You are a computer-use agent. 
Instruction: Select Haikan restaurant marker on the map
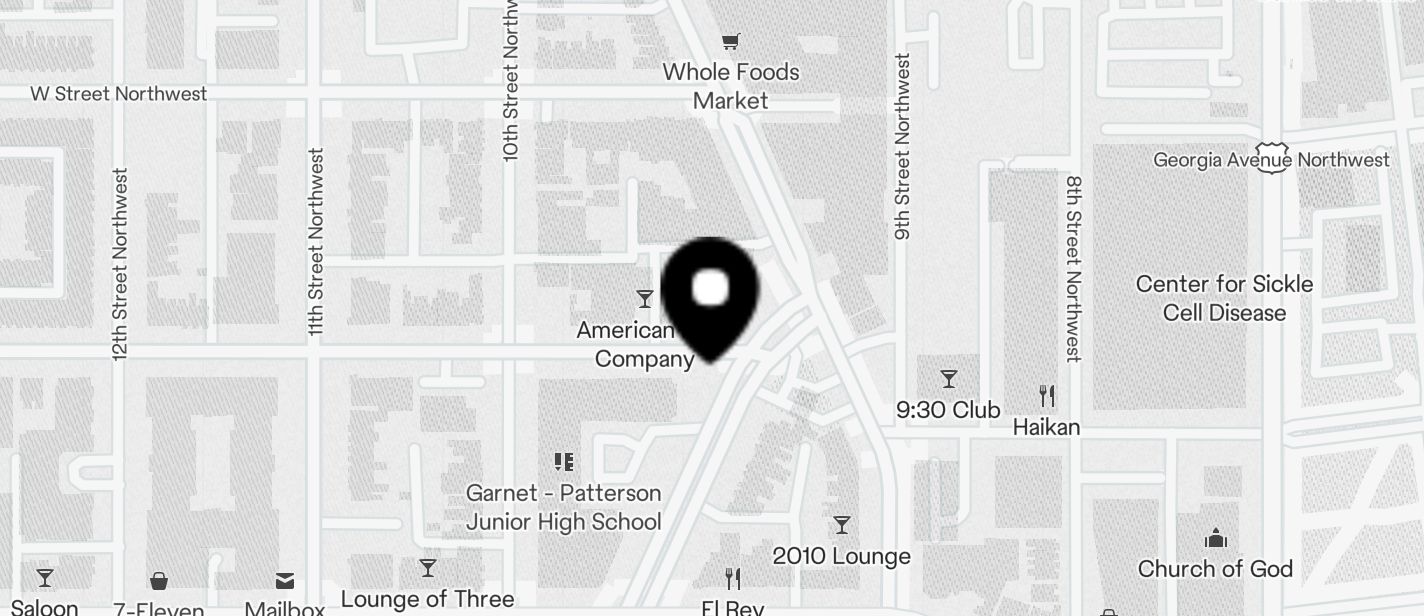pyautogui.click(x=1046, y=396)
